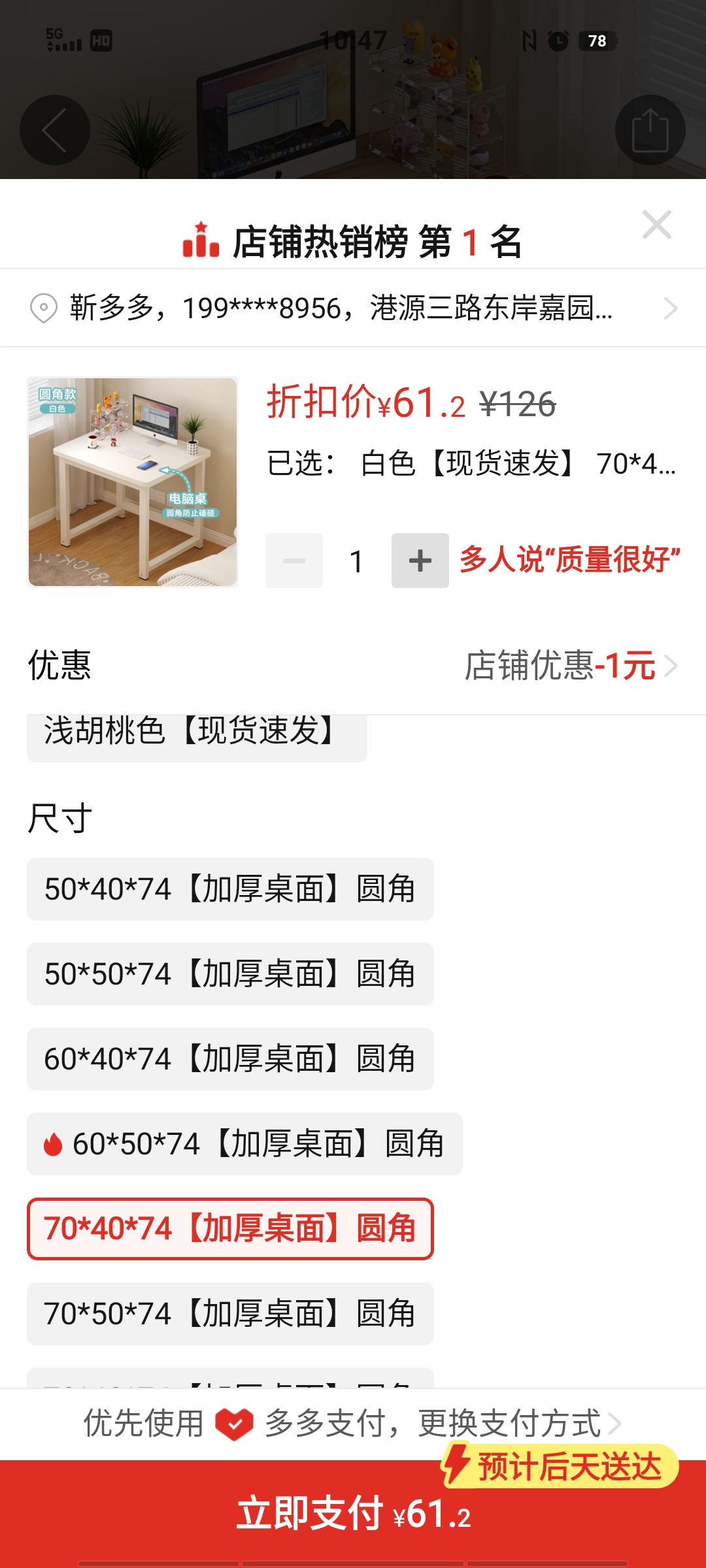706x1568 pixels.
Task: Close the purchase options sheet
Action: [656, 225]
